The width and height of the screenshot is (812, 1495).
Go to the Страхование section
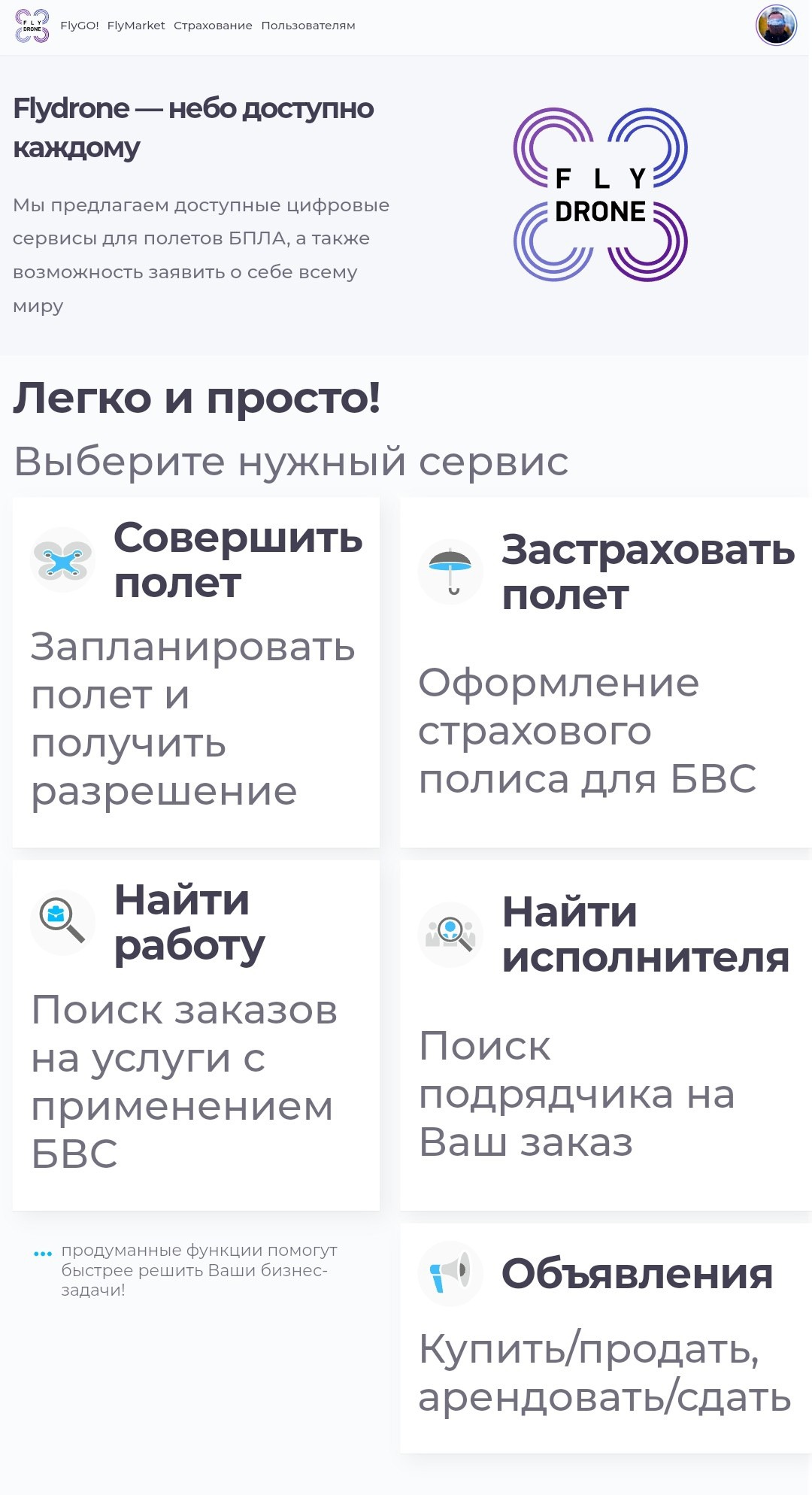tap(213, 26)
